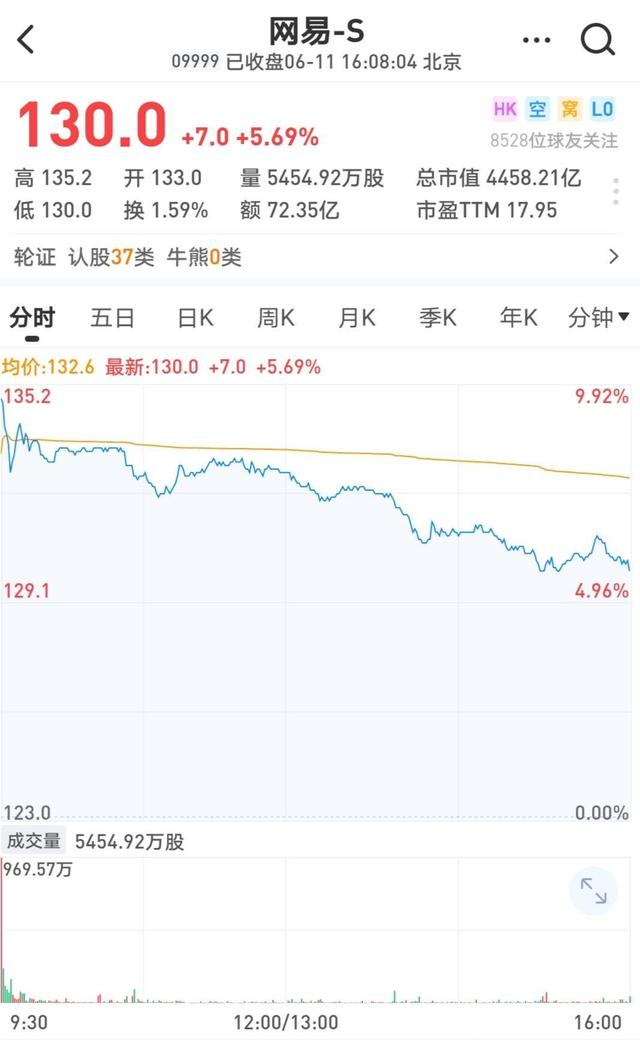Viewport: 640px width, 1040px height.
Task: View the 年K chart
Action: (518, 318)
